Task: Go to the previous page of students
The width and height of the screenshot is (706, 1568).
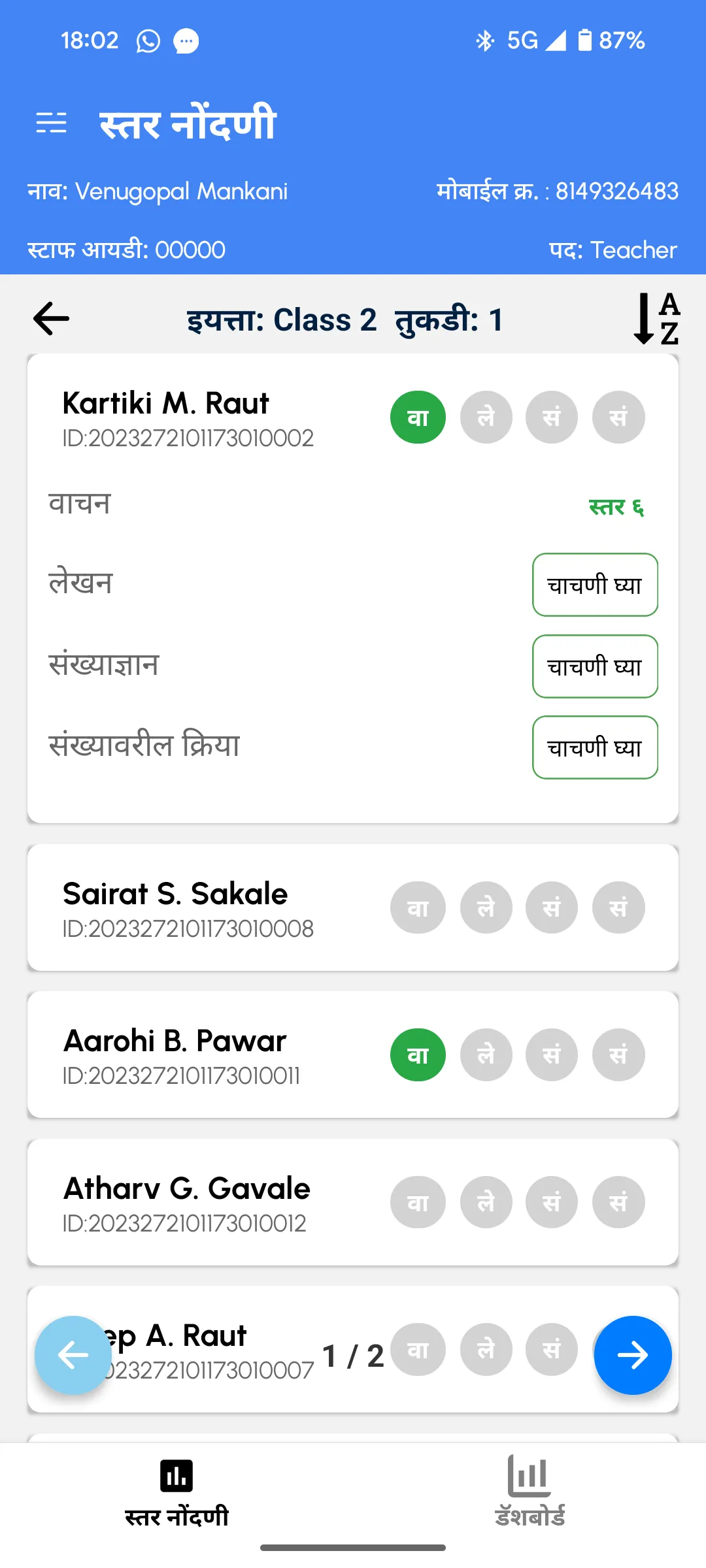Action: tap(73, 1355)
